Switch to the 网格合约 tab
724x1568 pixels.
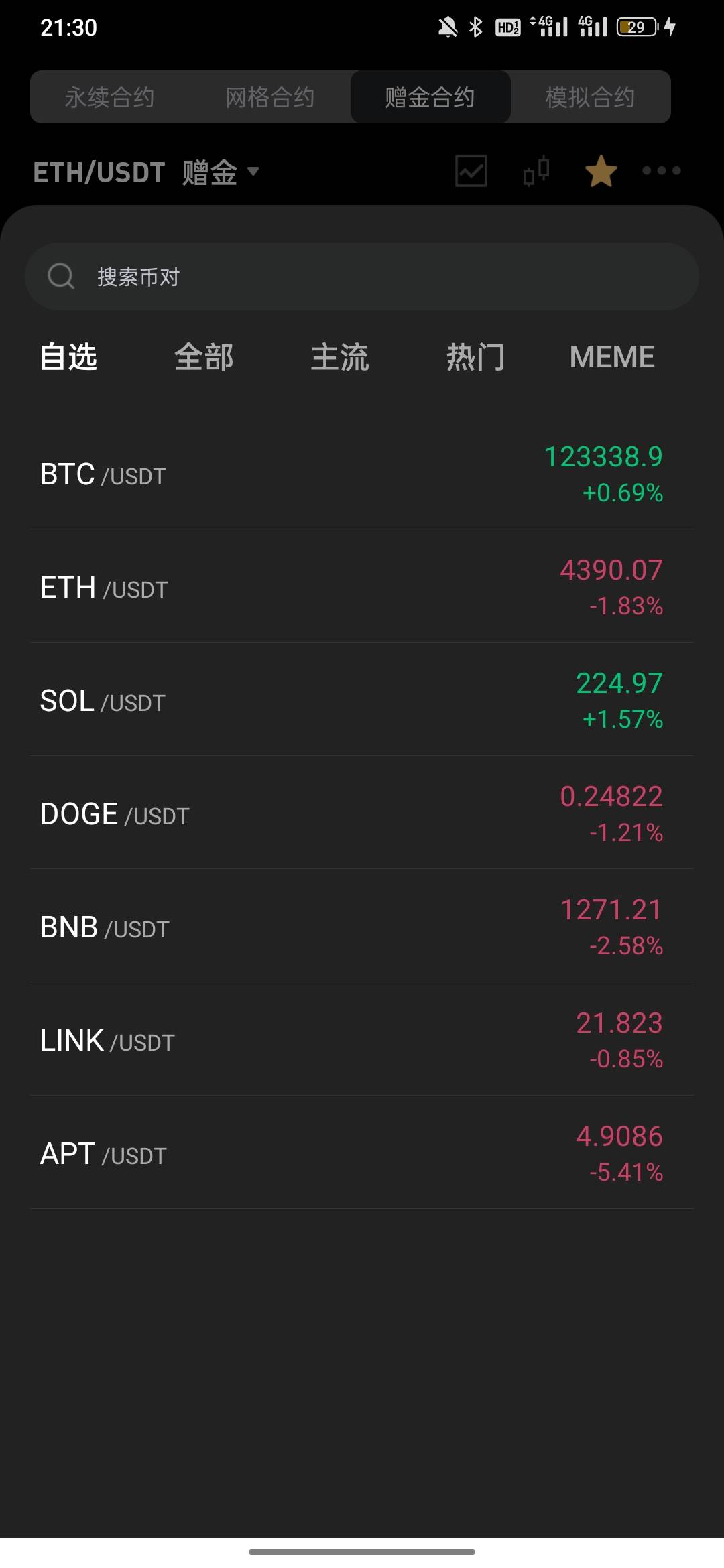269,97
